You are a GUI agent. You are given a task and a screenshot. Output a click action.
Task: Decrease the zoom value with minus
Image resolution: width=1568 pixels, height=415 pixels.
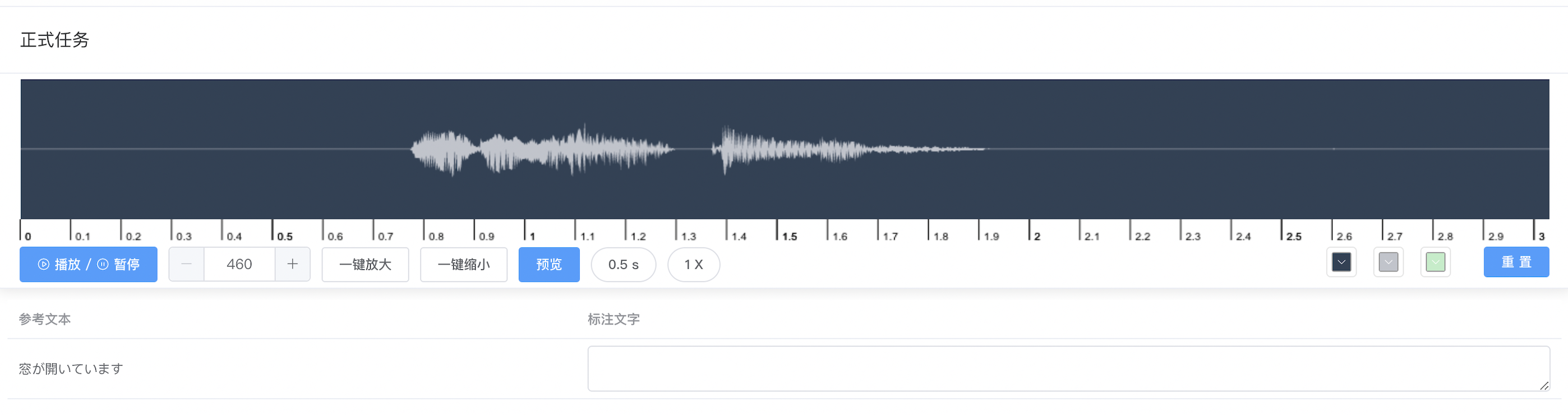tap(186, 264)
